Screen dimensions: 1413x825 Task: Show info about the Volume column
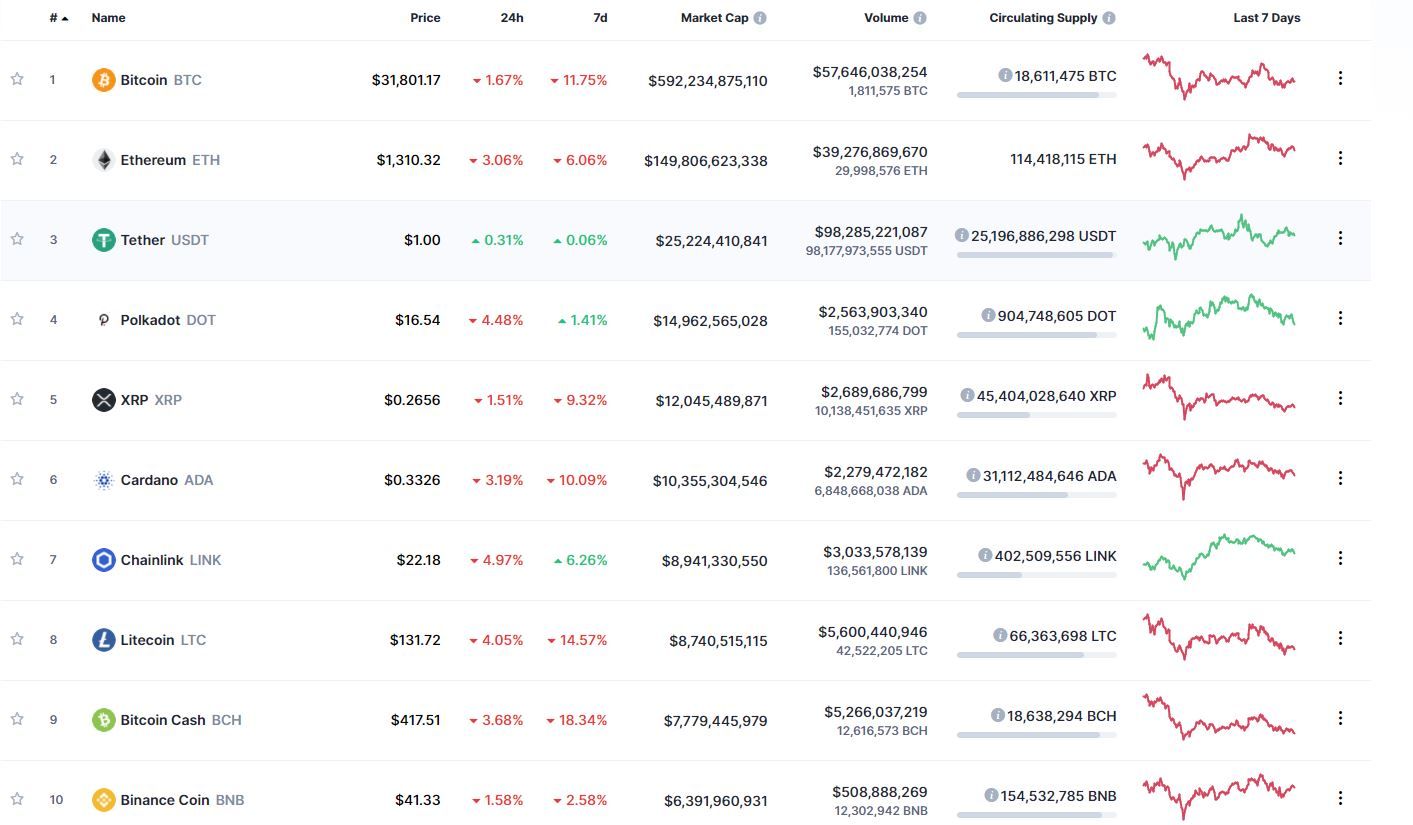(x=920, y=18)
